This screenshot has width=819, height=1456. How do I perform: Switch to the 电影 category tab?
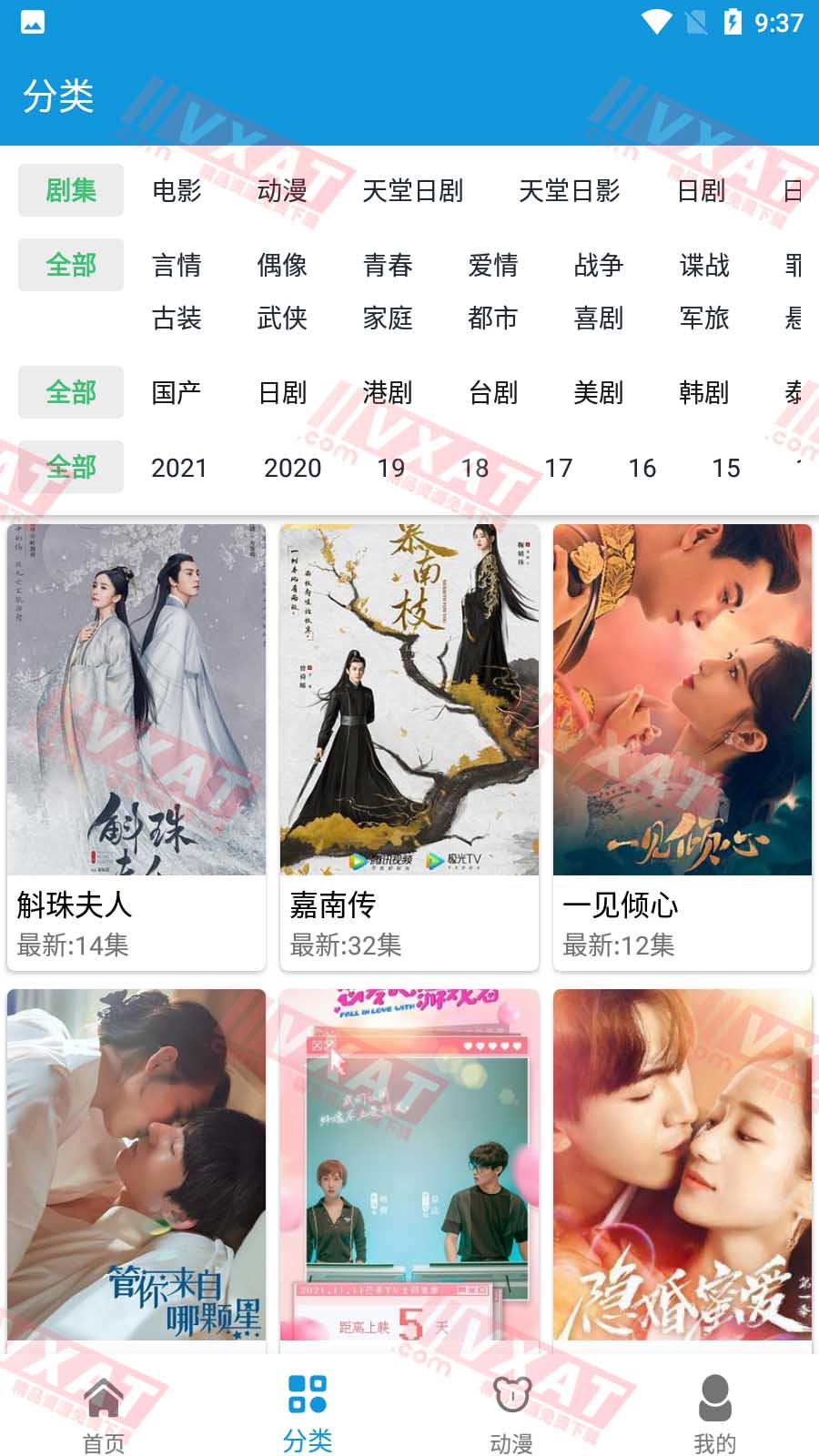pos(178,191)
